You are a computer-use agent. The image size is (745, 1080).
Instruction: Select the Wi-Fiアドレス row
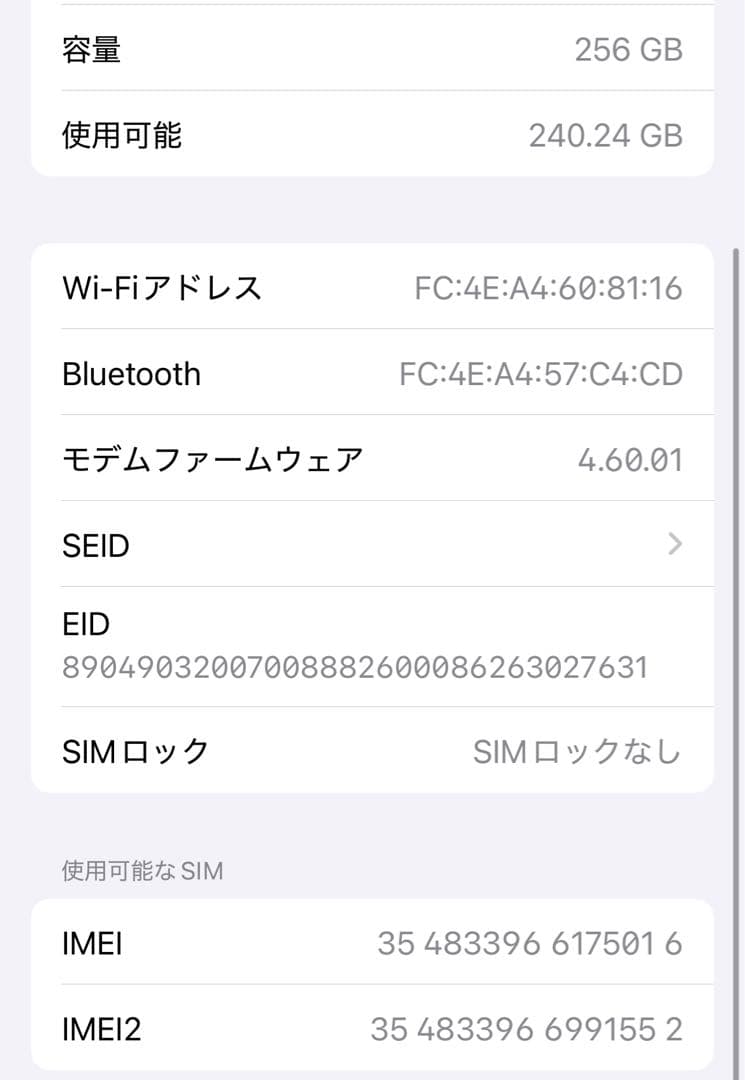[372, 287]
